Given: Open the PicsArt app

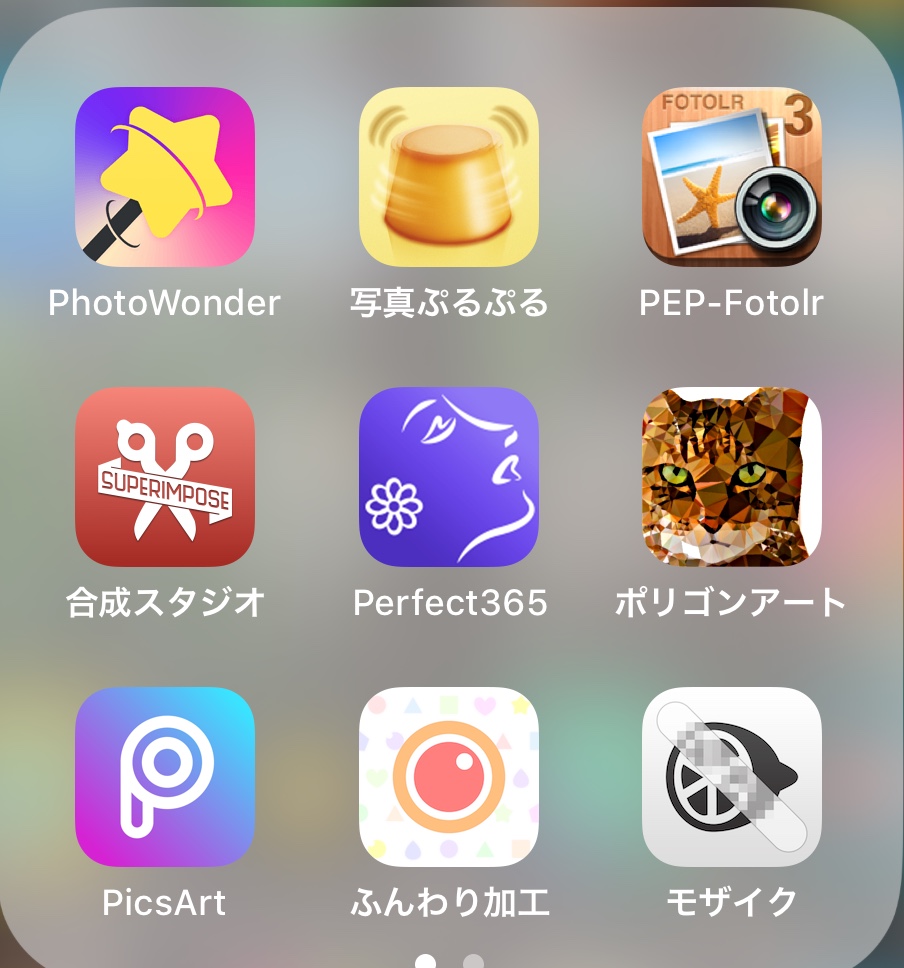Looking at the screenshot, I should (165, 777).
